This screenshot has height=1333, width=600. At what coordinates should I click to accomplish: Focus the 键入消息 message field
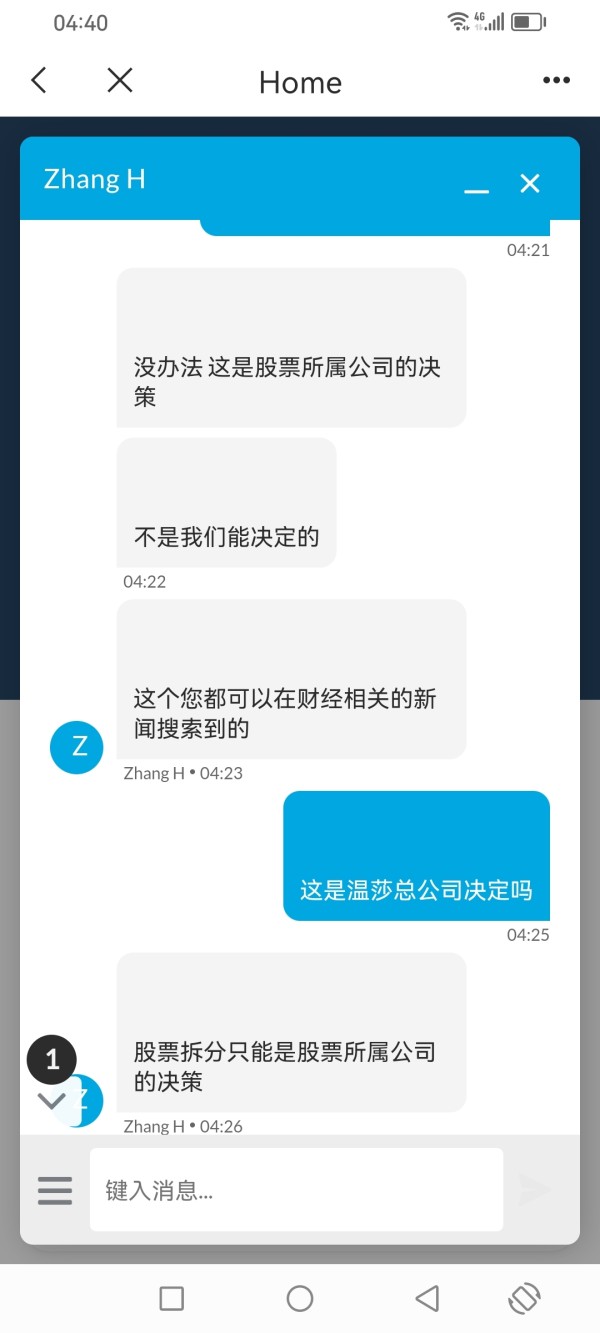[296, 1190]
